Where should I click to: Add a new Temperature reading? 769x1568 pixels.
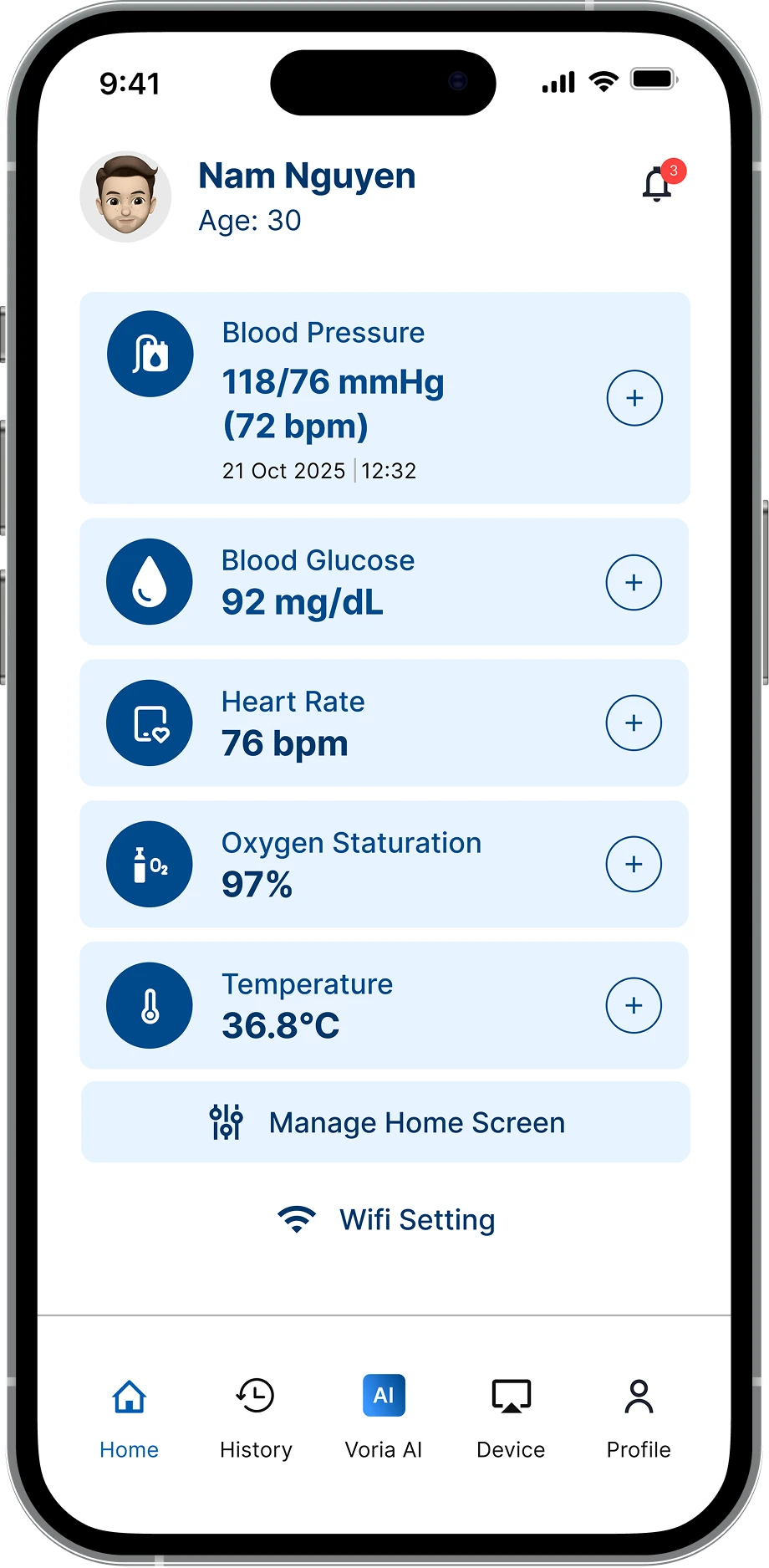[x=634, y=1005]
